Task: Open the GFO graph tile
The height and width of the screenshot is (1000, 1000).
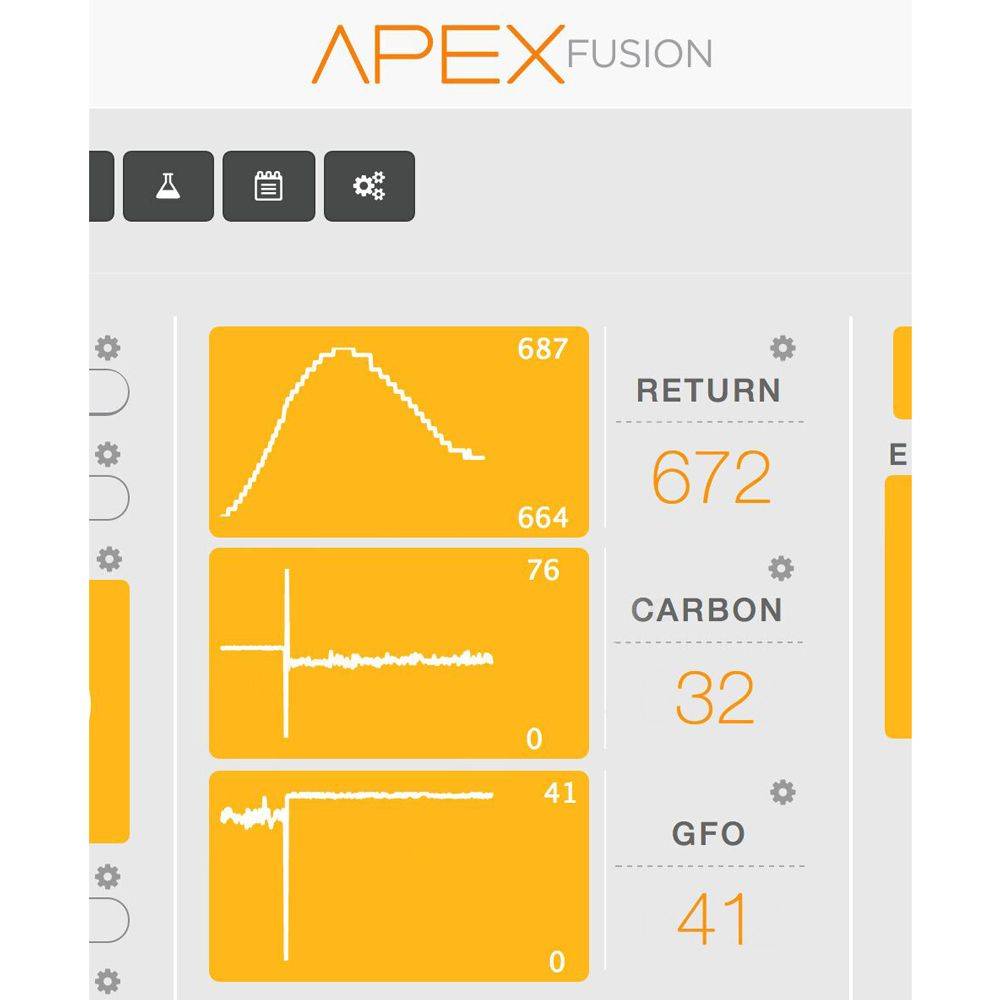Action: point(398,876)
